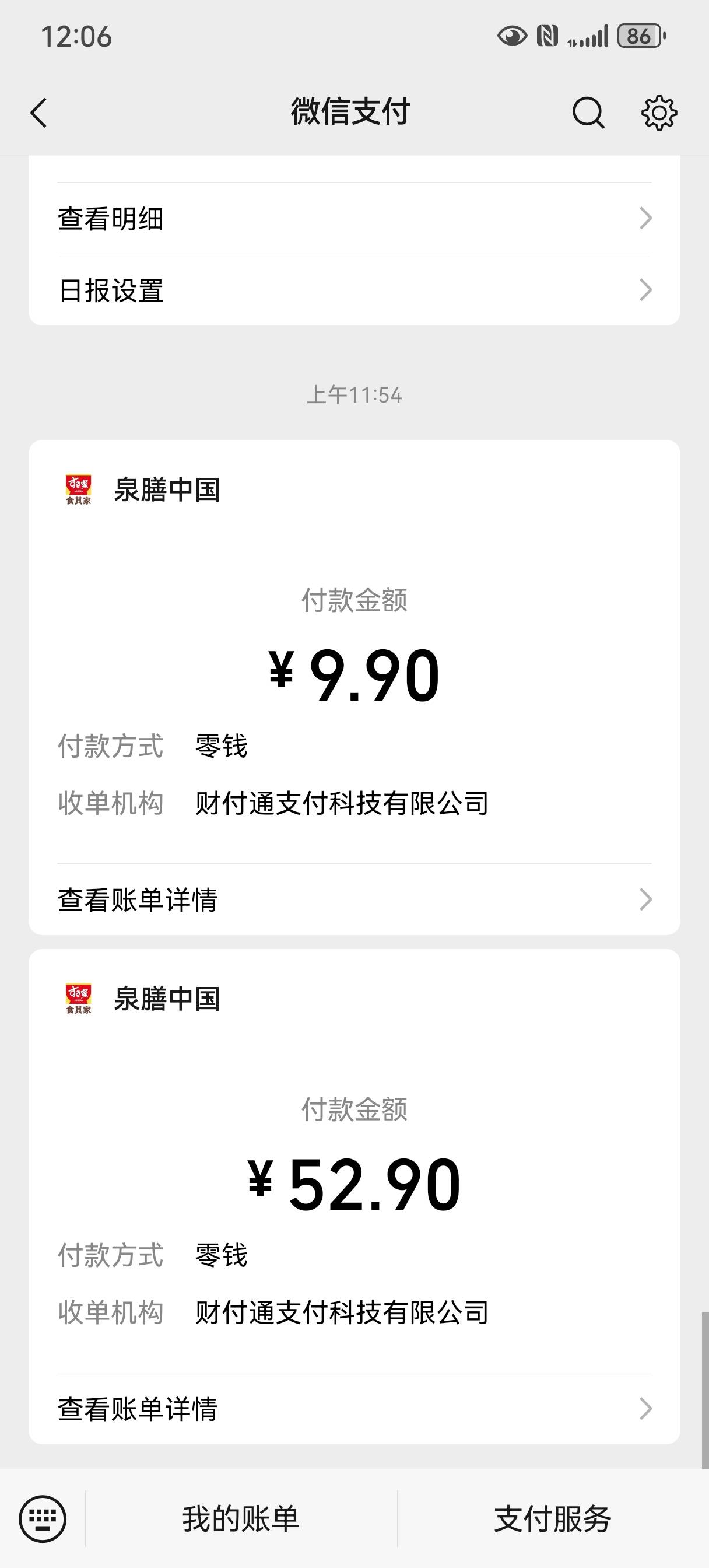Open 支付服务 menu
This screenshot has height=1568, width=709.
pos(553,1518)
